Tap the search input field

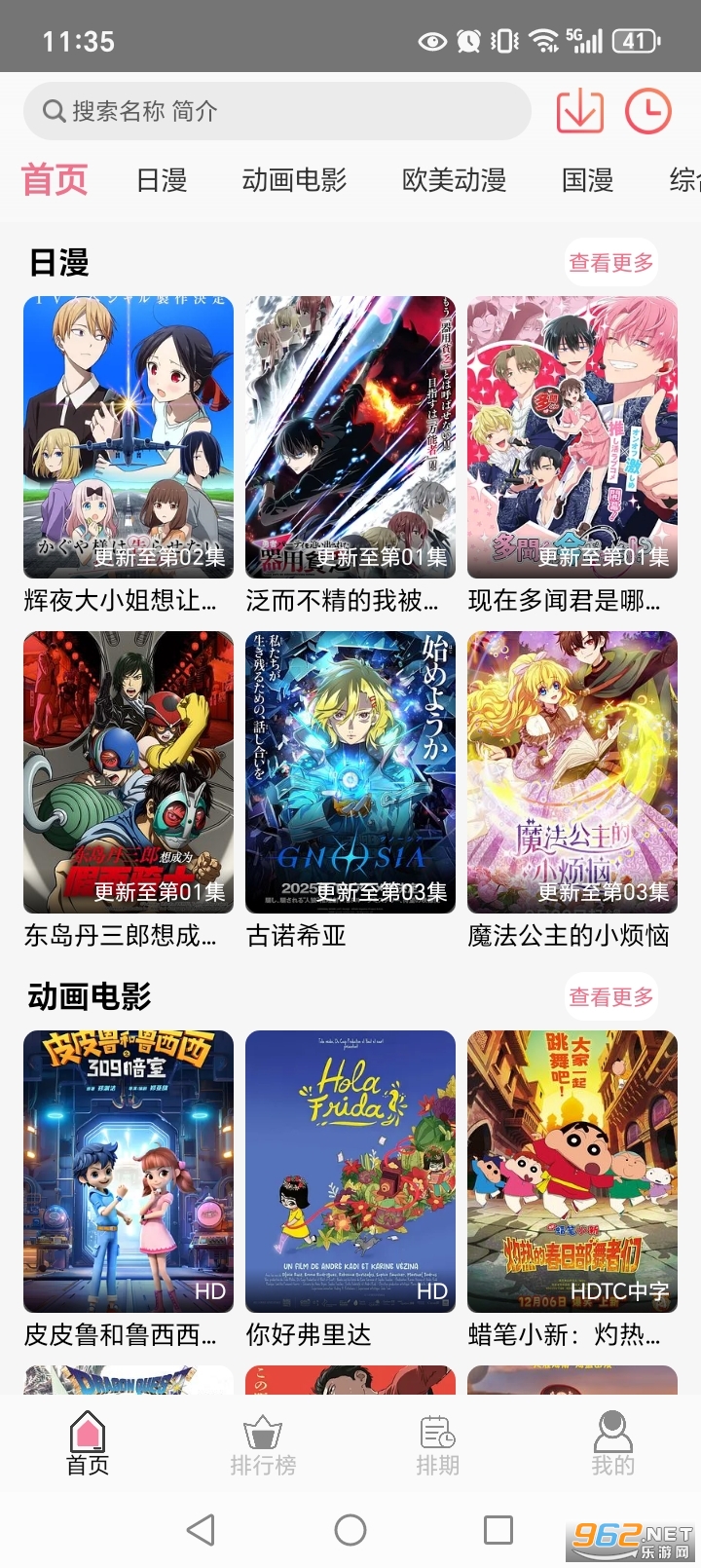[x=277, y=111]
